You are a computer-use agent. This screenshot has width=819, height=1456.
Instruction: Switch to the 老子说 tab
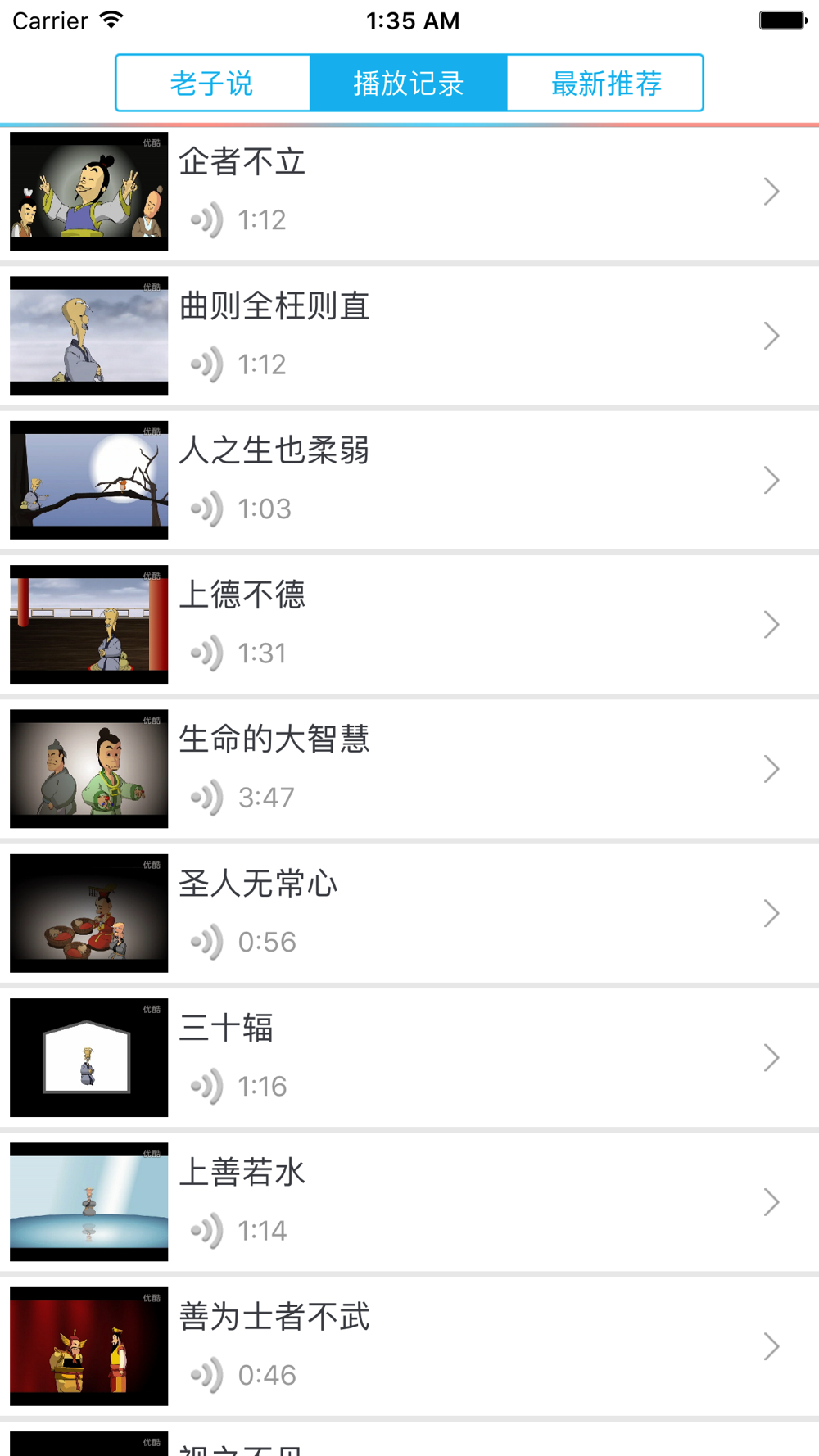coord(213,84)
